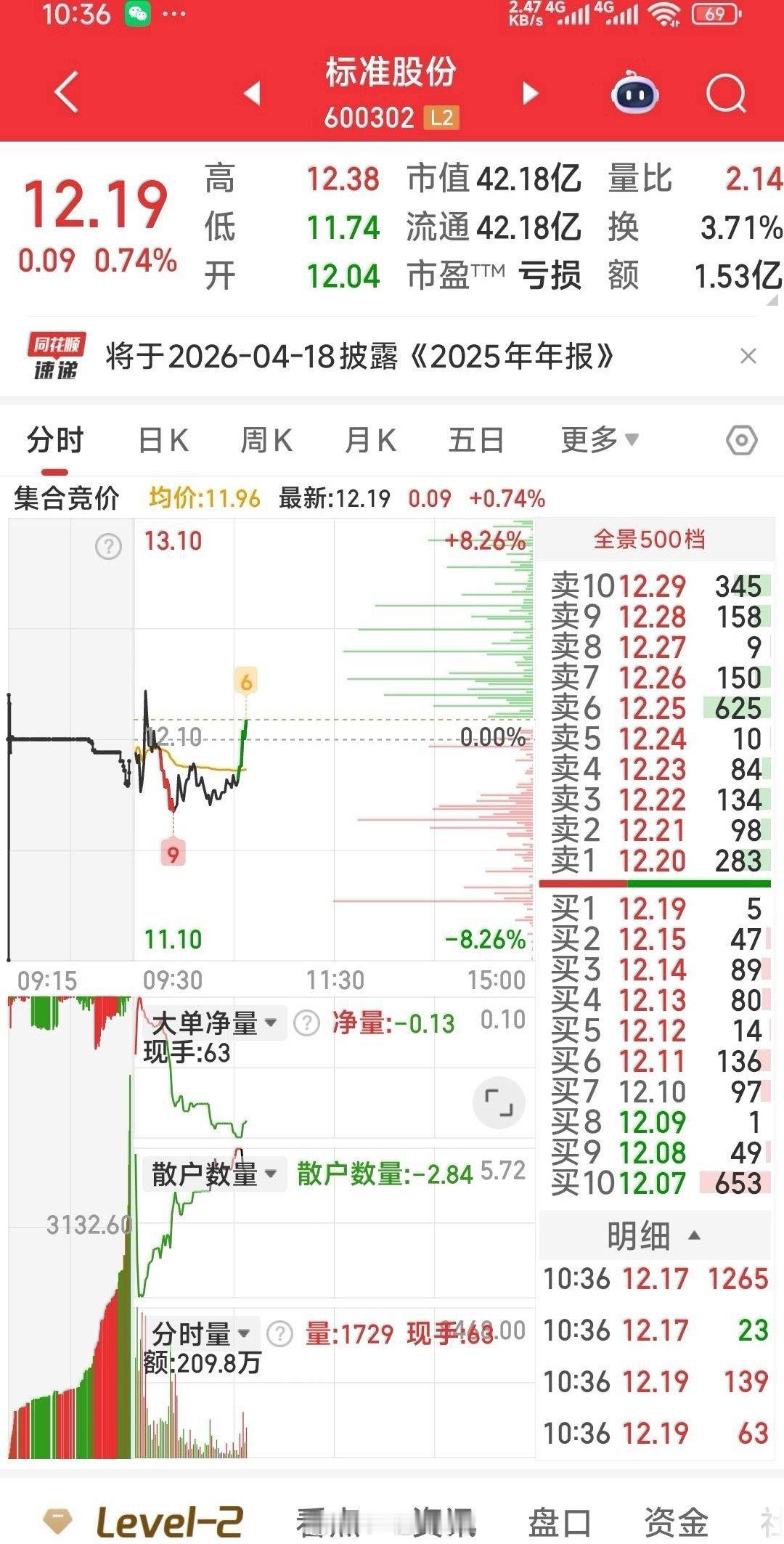Open the AI assistant robot icon
The image size is (784, 1544).
633,93
